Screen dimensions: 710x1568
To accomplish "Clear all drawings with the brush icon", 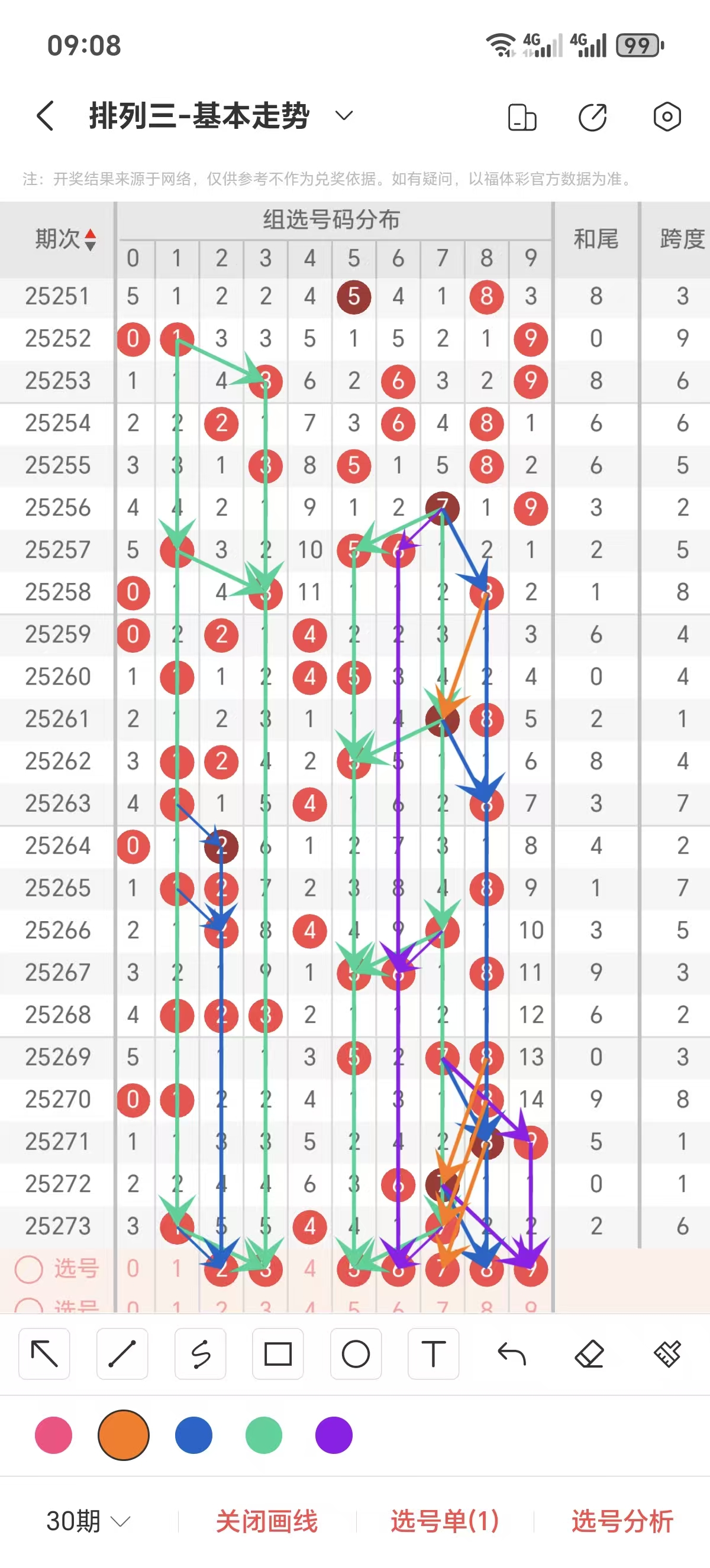I will pyautogui.click(x=667, y=1355).
